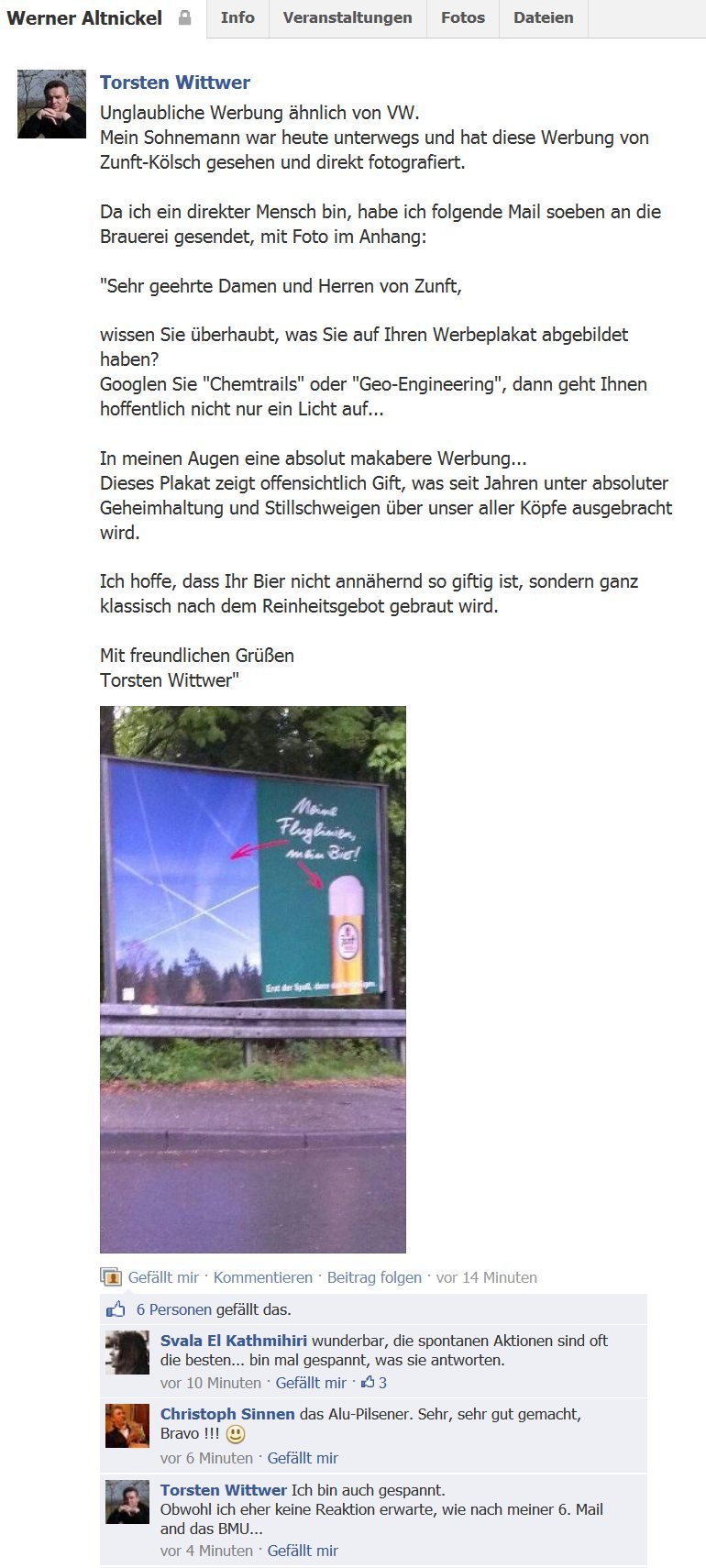706x1568 pixels.
Task: Tap Kommentieren to comment on the post
Action: point(263,1277)
